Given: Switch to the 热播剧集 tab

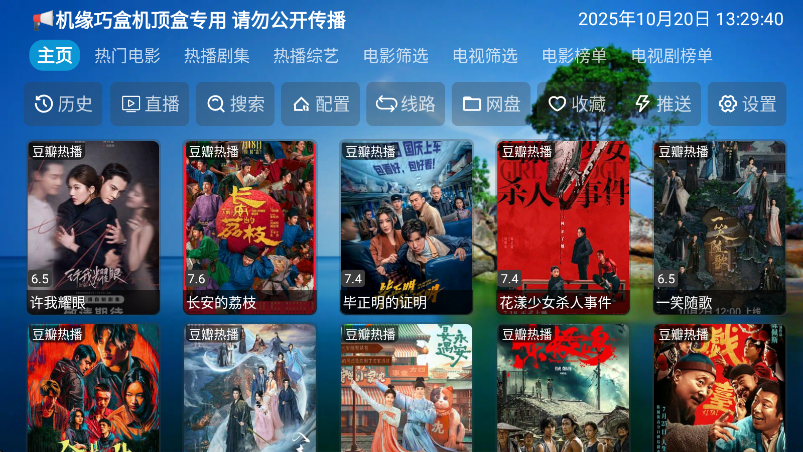Looking at the screenshot, I should click(x=217, y=56).
